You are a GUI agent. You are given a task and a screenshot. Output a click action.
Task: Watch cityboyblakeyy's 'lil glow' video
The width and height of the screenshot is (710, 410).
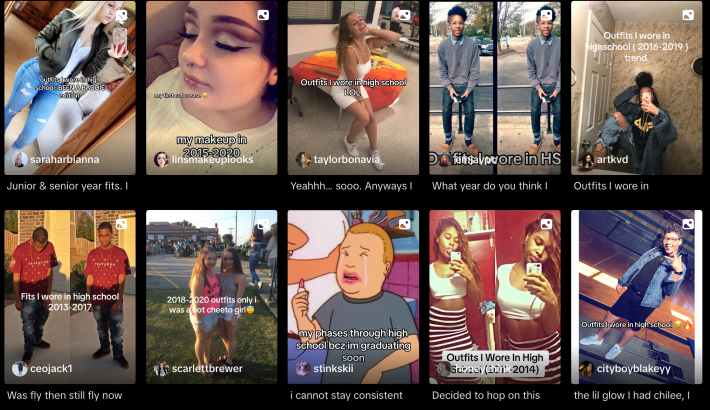coord(636,296)
